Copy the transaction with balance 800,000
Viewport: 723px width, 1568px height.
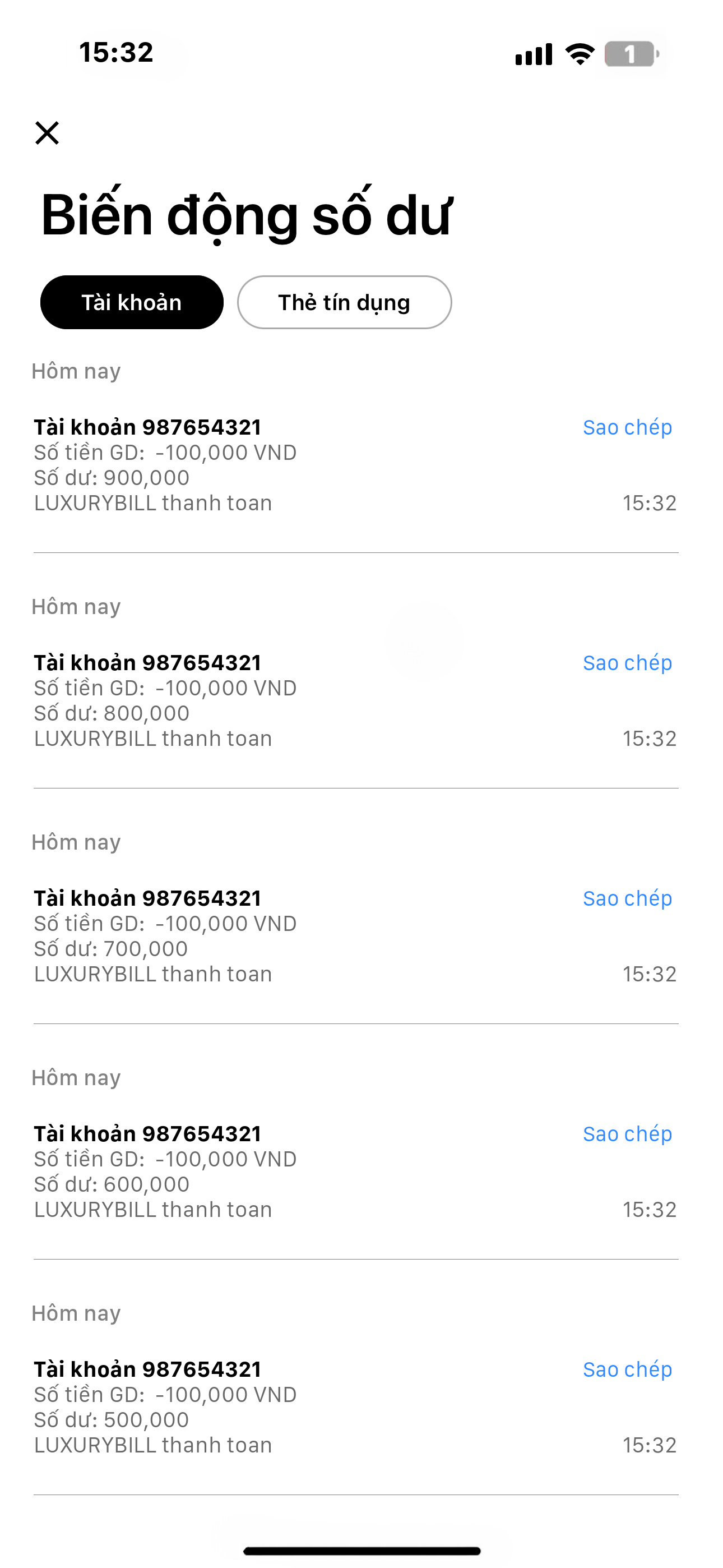click(627, 663)
